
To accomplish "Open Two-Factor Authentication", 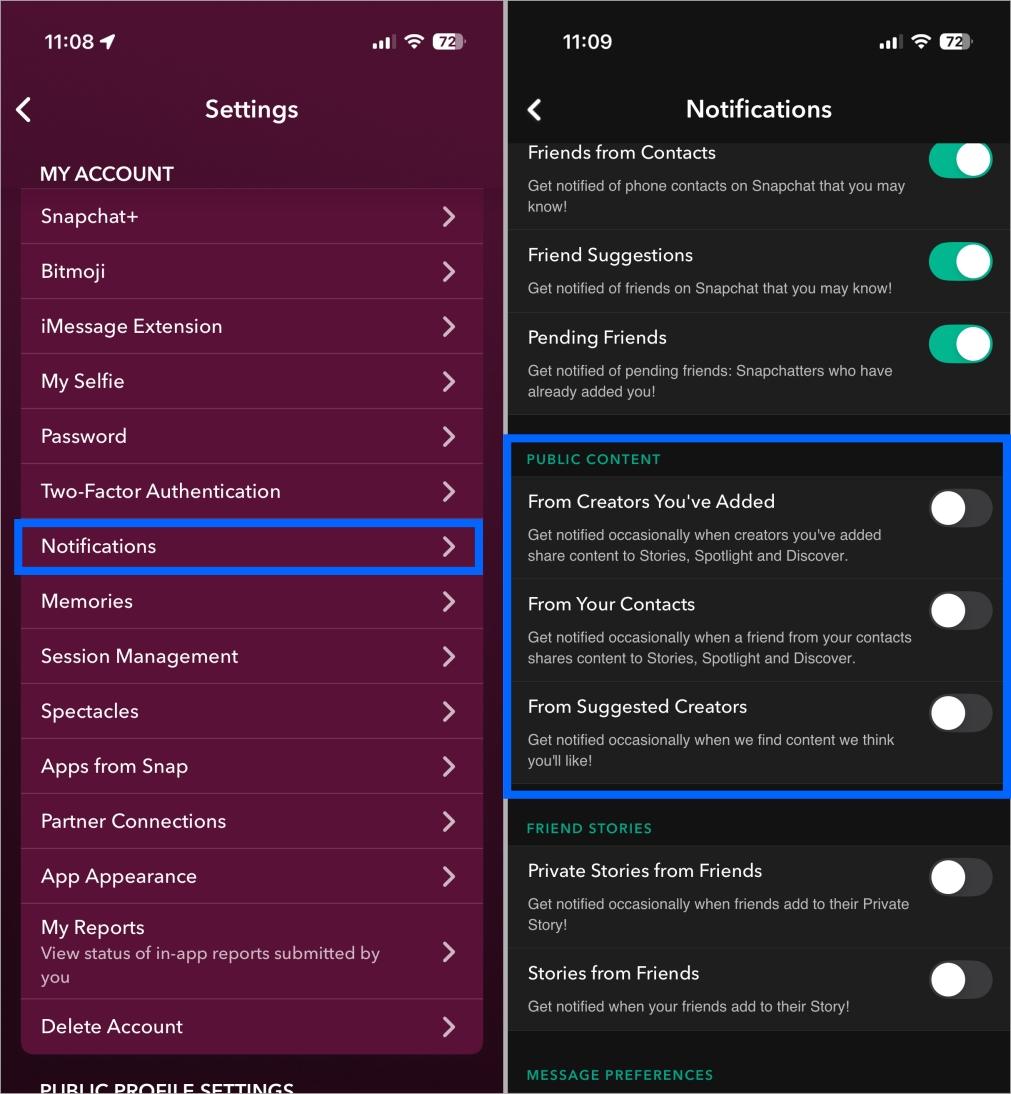I will click(250, 491).
